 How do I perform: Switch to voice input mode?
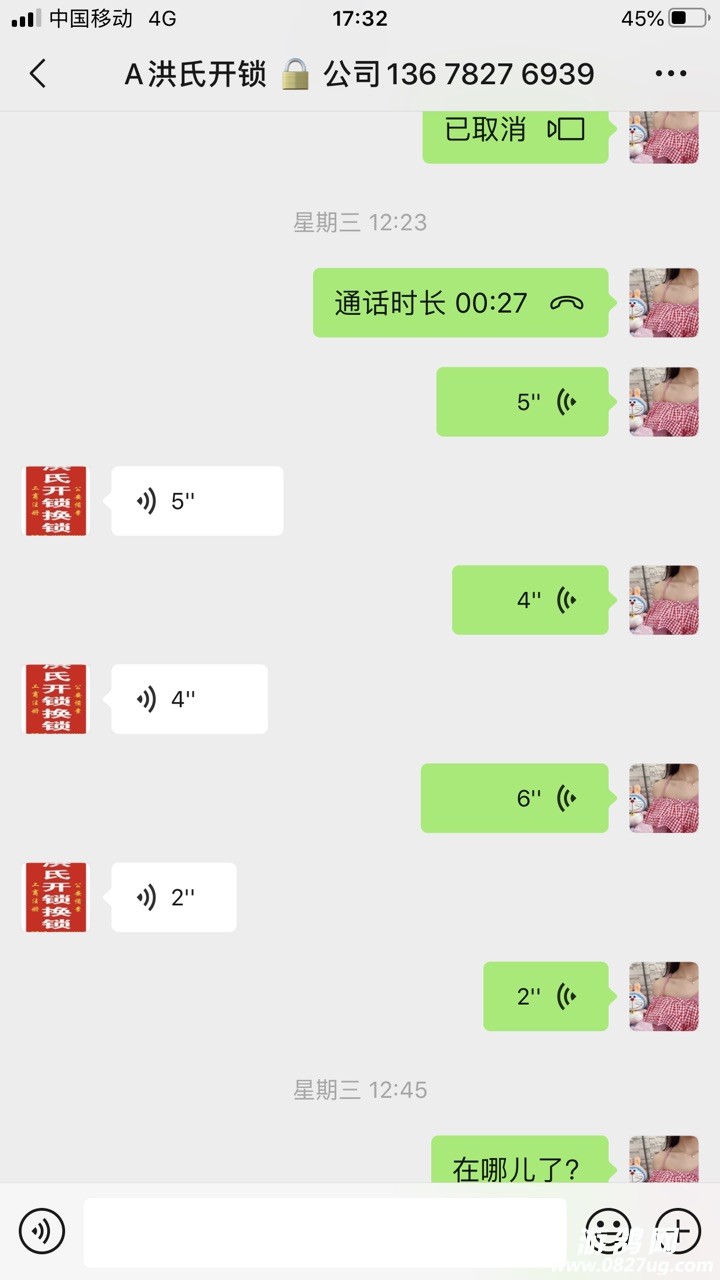[42, 1231]
